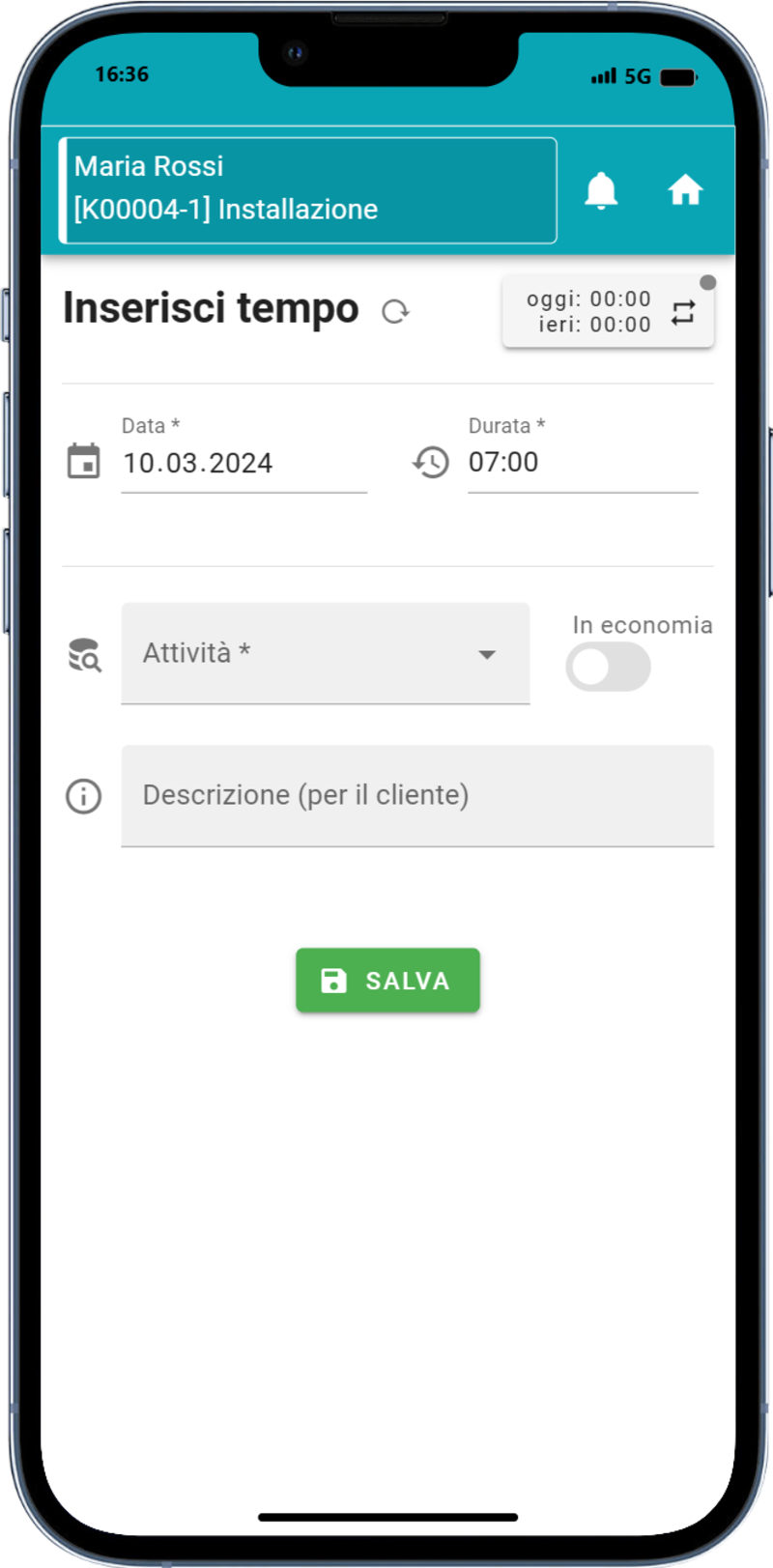773x1568 pixels.
Task: Open the Maria Rossi Installazione selector
Action: tap(308, 190)
